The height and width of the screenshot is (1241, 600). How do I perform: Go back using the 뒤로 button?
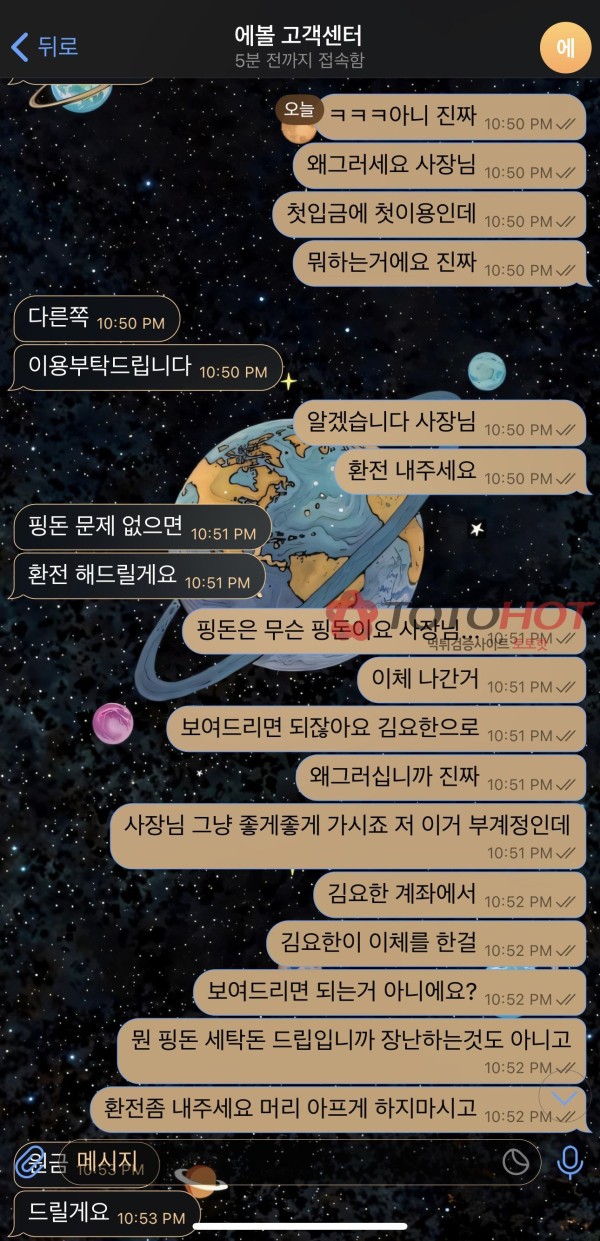44,46
